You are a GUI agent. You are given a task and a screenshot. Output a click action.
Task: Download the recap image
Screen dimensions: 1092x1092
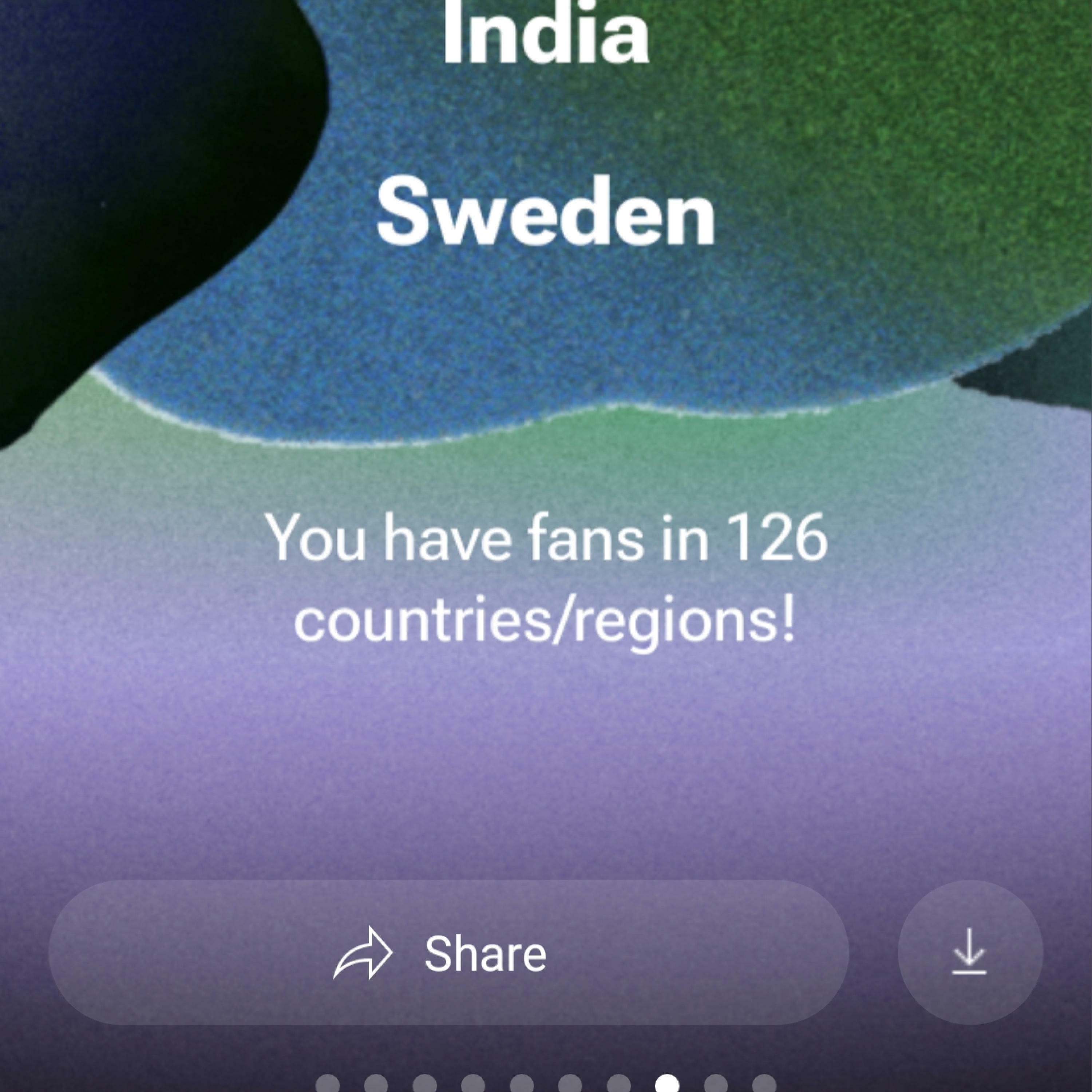pyautogui.click(x=969, y=954)
